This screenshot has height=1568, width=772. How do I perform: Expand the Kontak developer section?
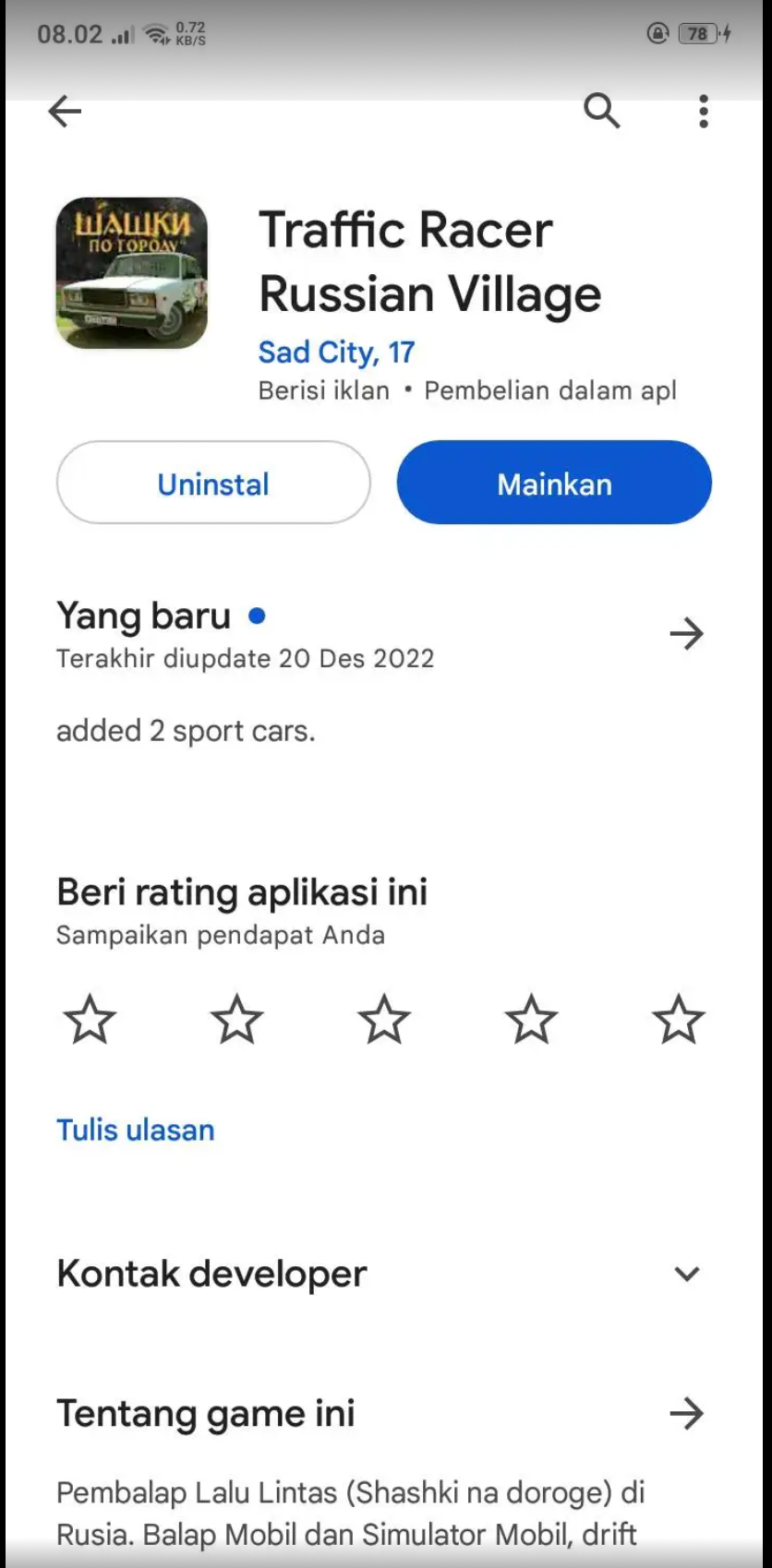686,1274
